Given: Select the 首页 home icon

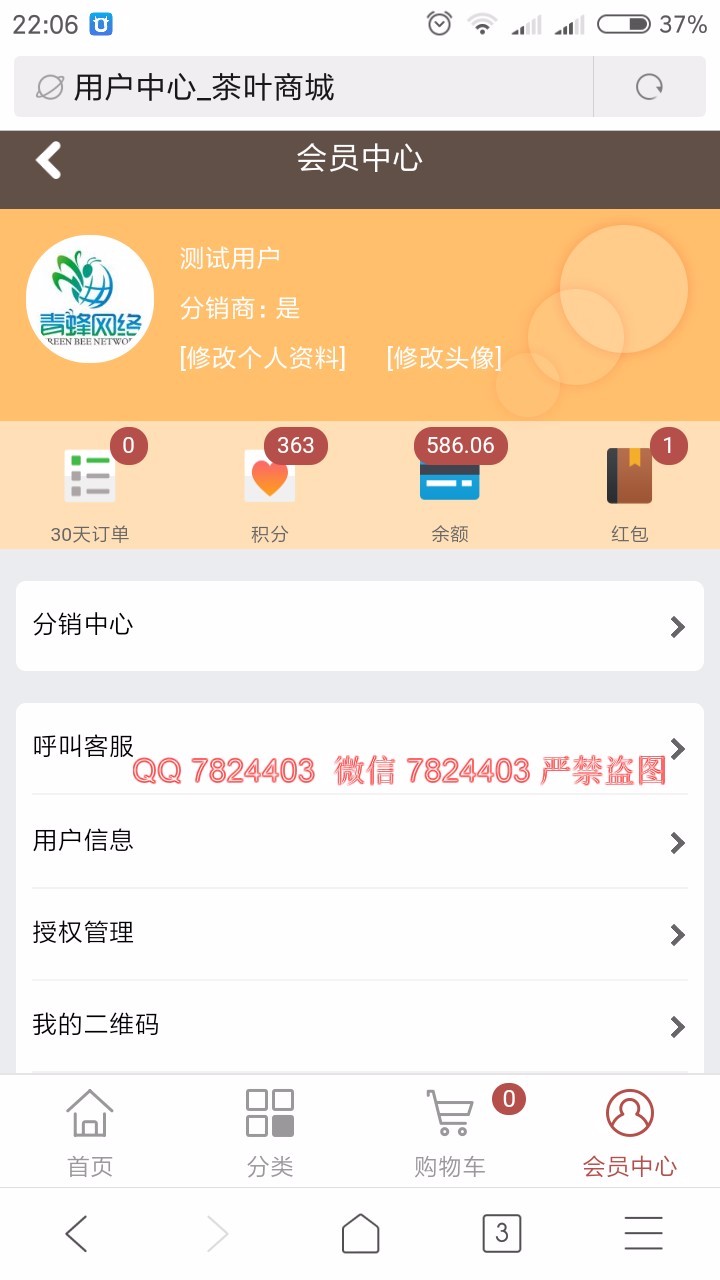Looking at the screenshot, I should (x=89, y=1110).
